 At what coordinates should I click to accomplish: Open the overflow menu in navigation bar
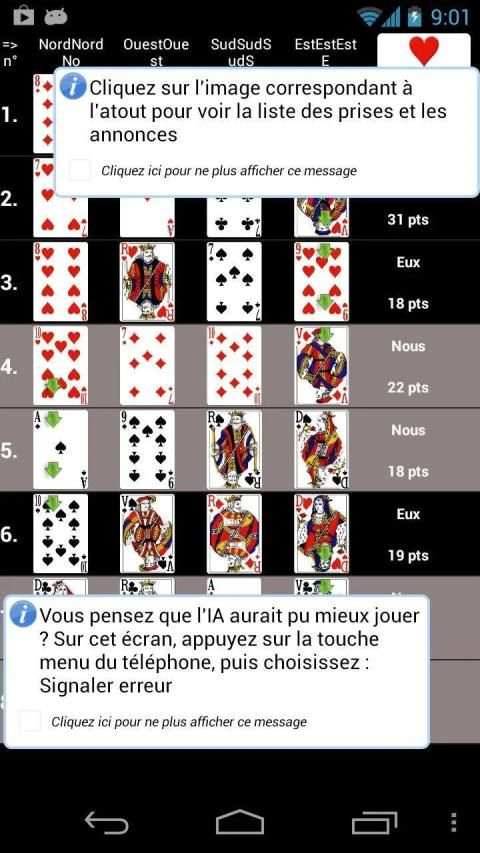pyautogui.click(x=454, y=823)
